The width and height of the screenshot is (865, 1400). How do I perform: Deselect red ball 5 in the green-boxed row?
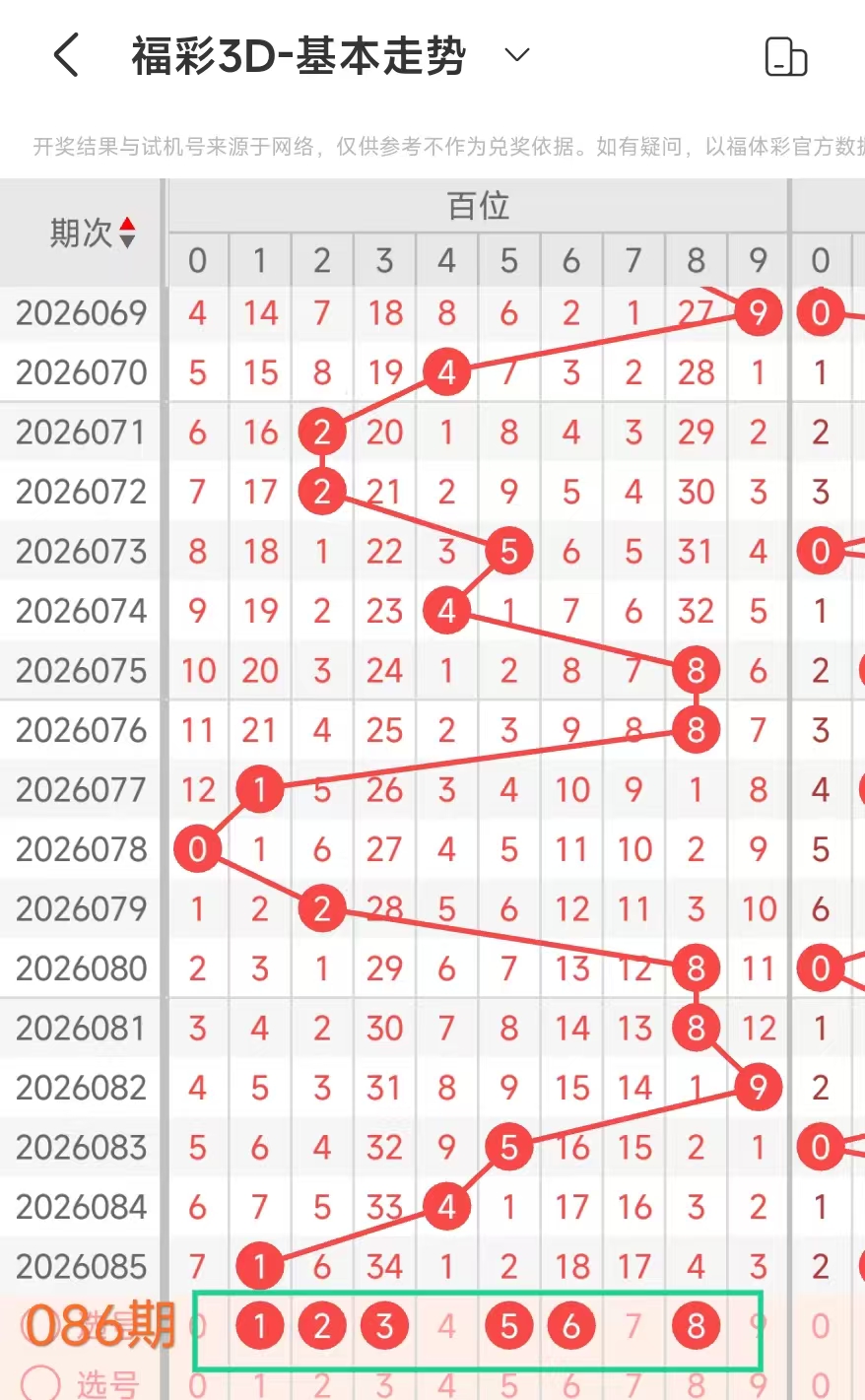[508, 1326]
